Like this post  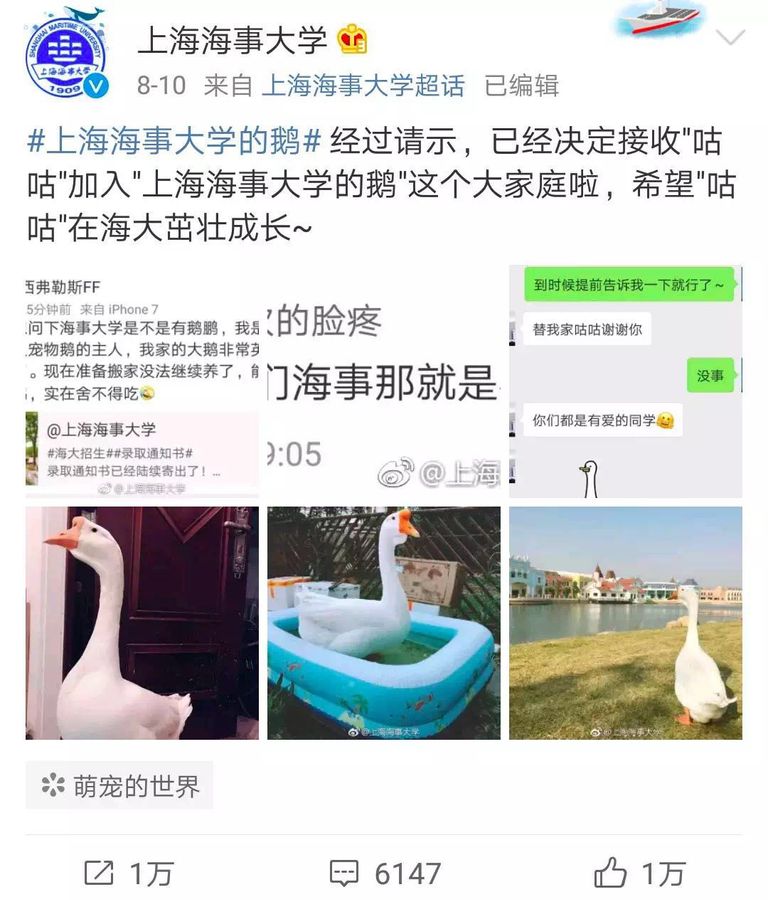pyautogui.click(x=638, y=873)
